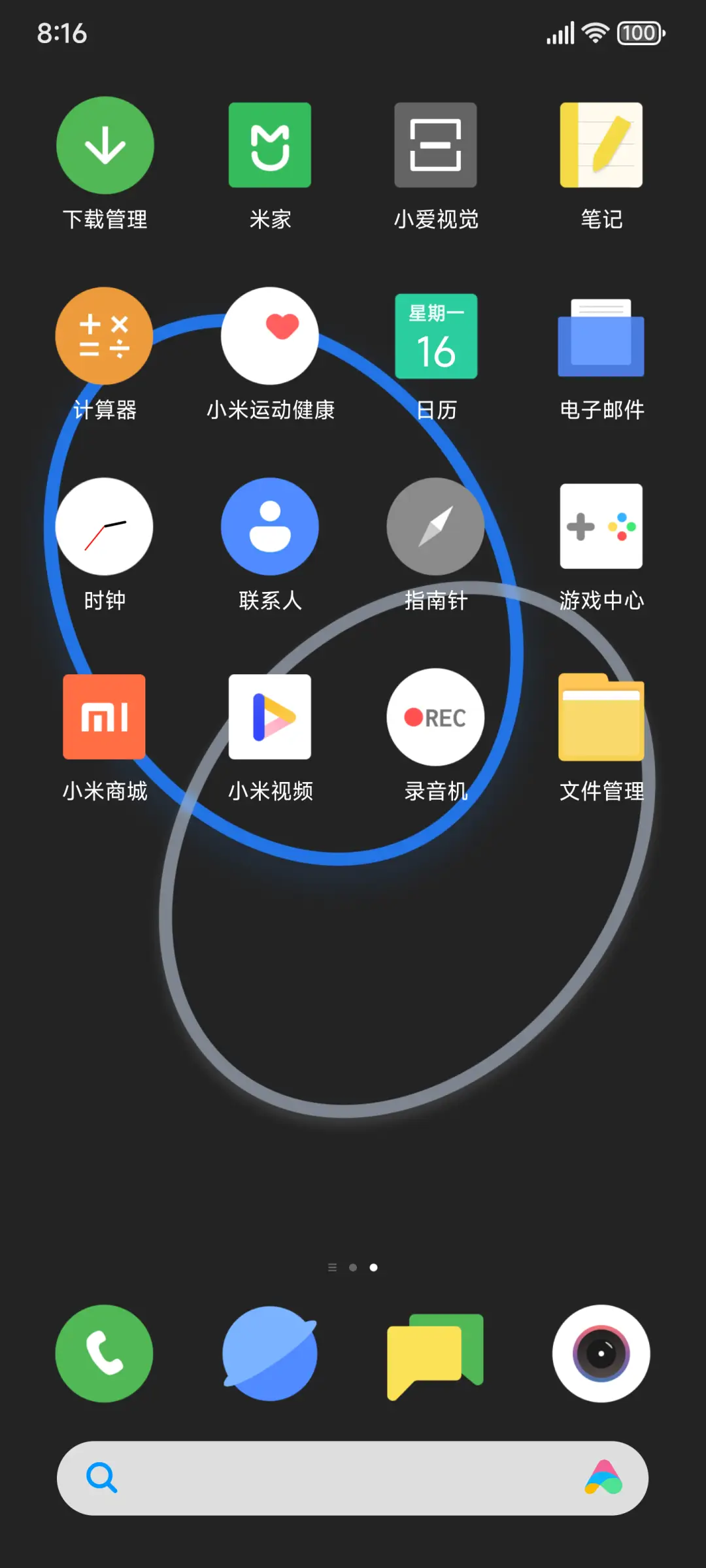Start the 录音机 voice recorder

[435, 717]
